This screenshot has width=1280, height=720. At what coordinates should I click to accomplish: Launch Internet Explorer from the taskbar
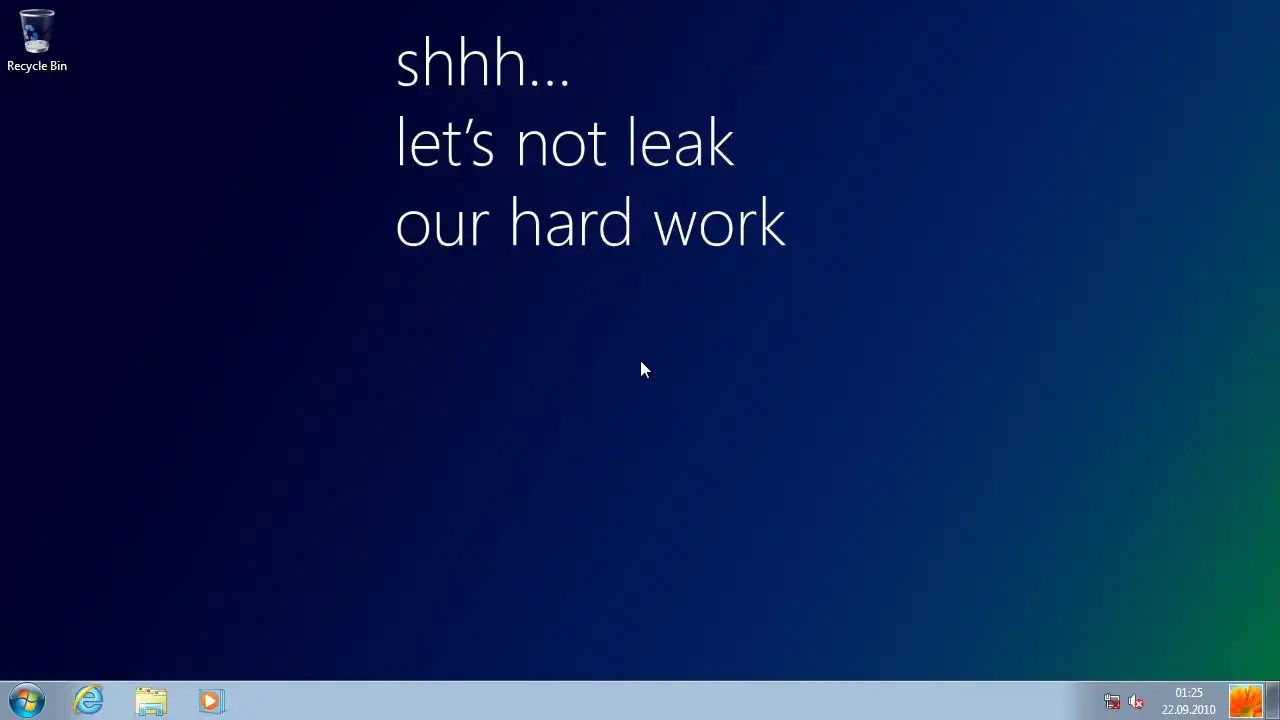89,701
